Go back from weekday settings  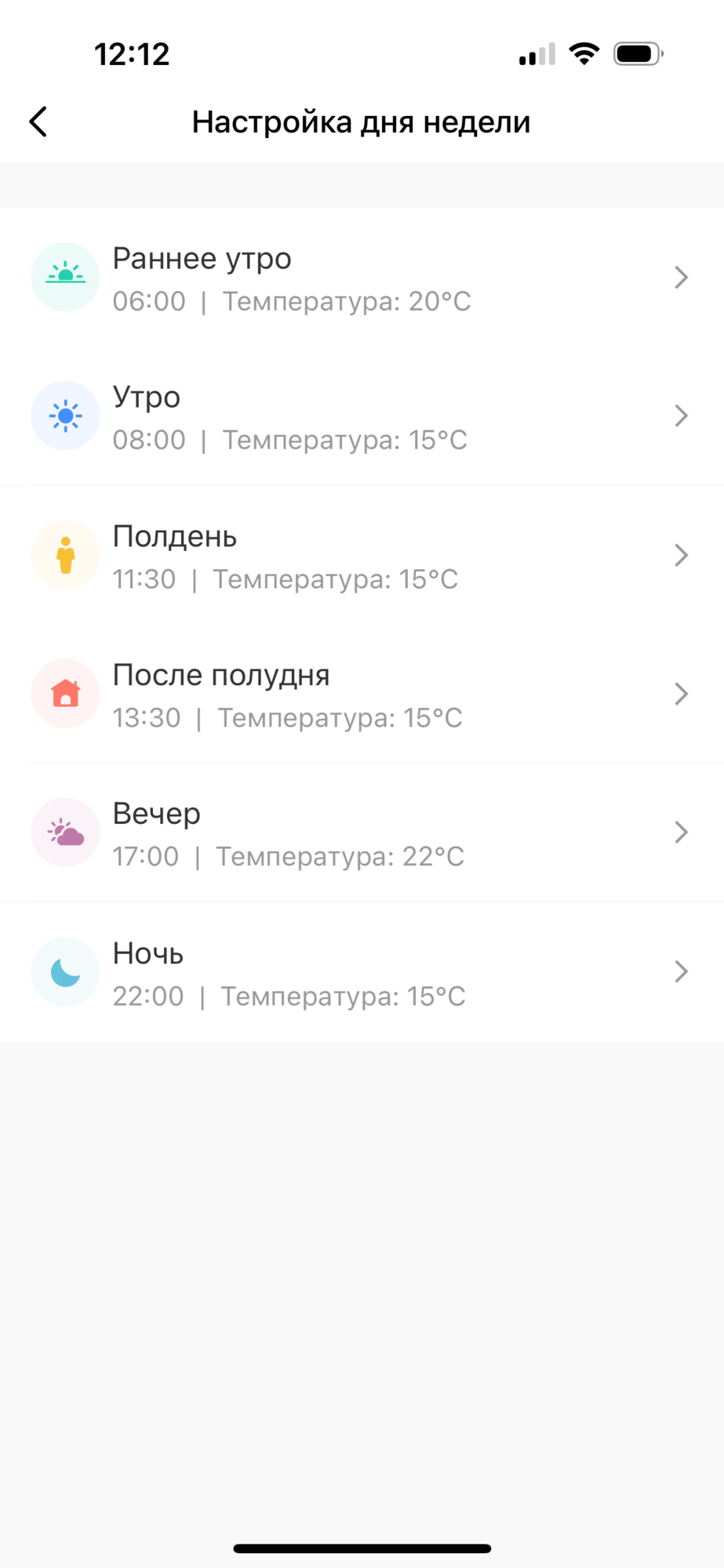38,122
